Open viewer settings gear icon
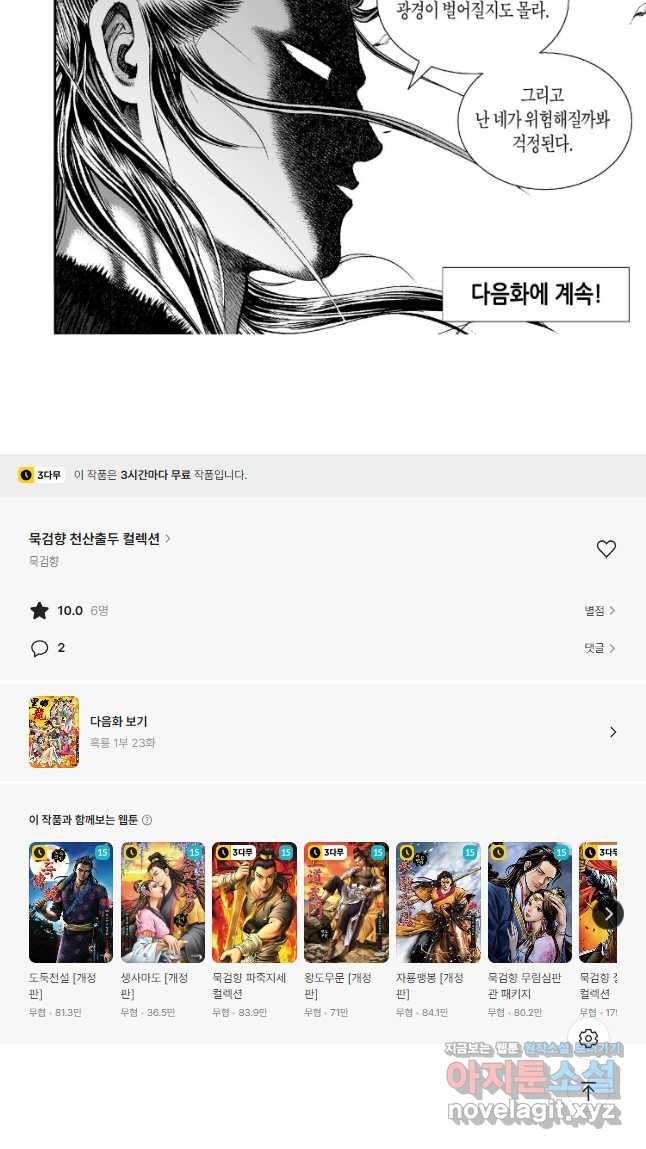646x1149 pixels. [588, 1038]
